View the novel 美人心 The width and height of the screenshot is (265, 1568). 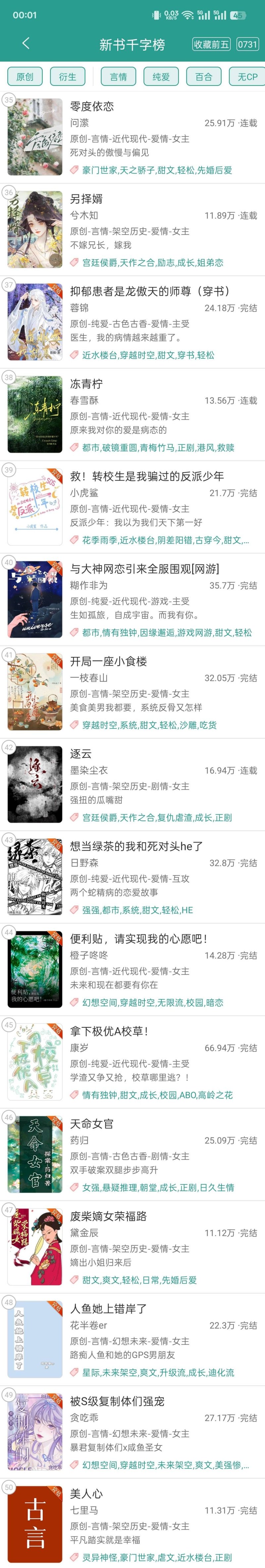point(86,1494)
